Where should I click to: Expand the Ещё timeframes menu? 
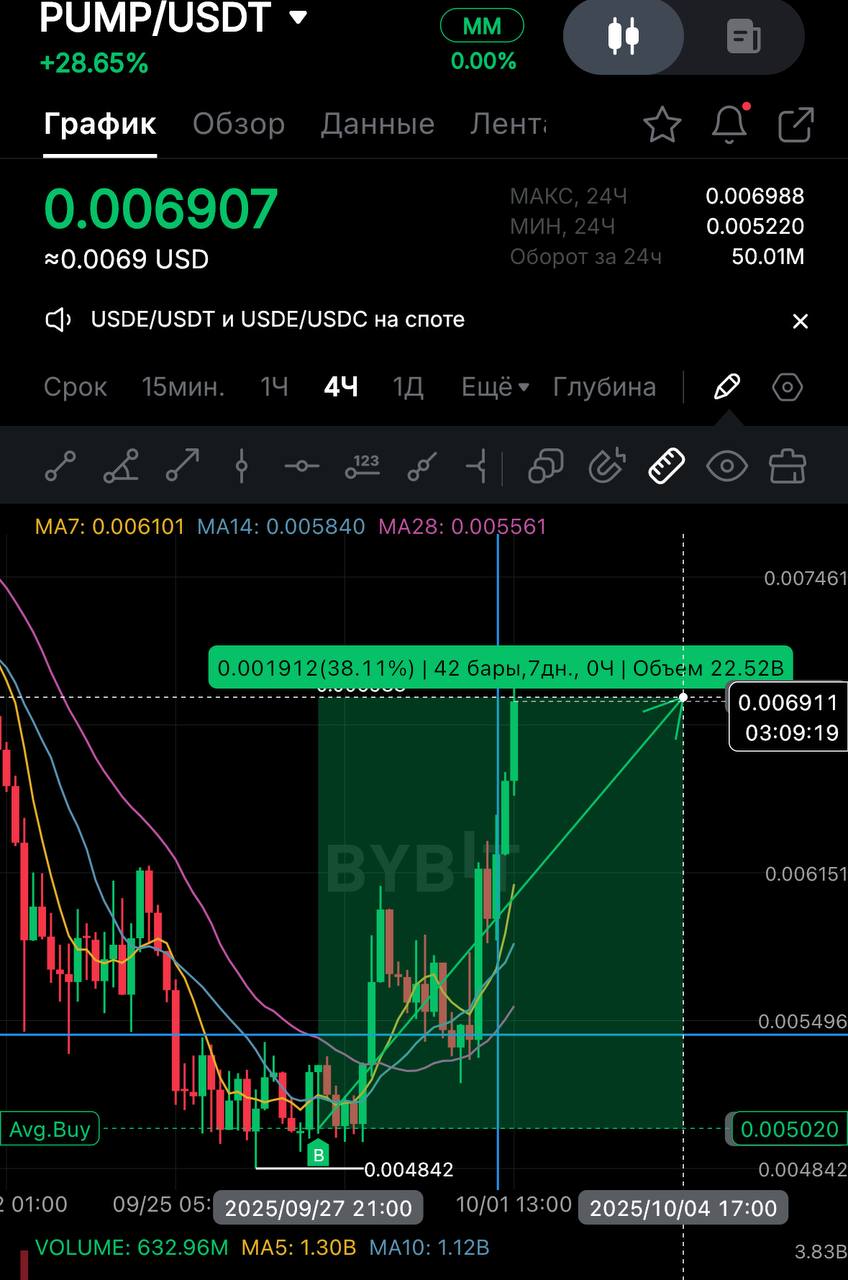click(495, 387)
